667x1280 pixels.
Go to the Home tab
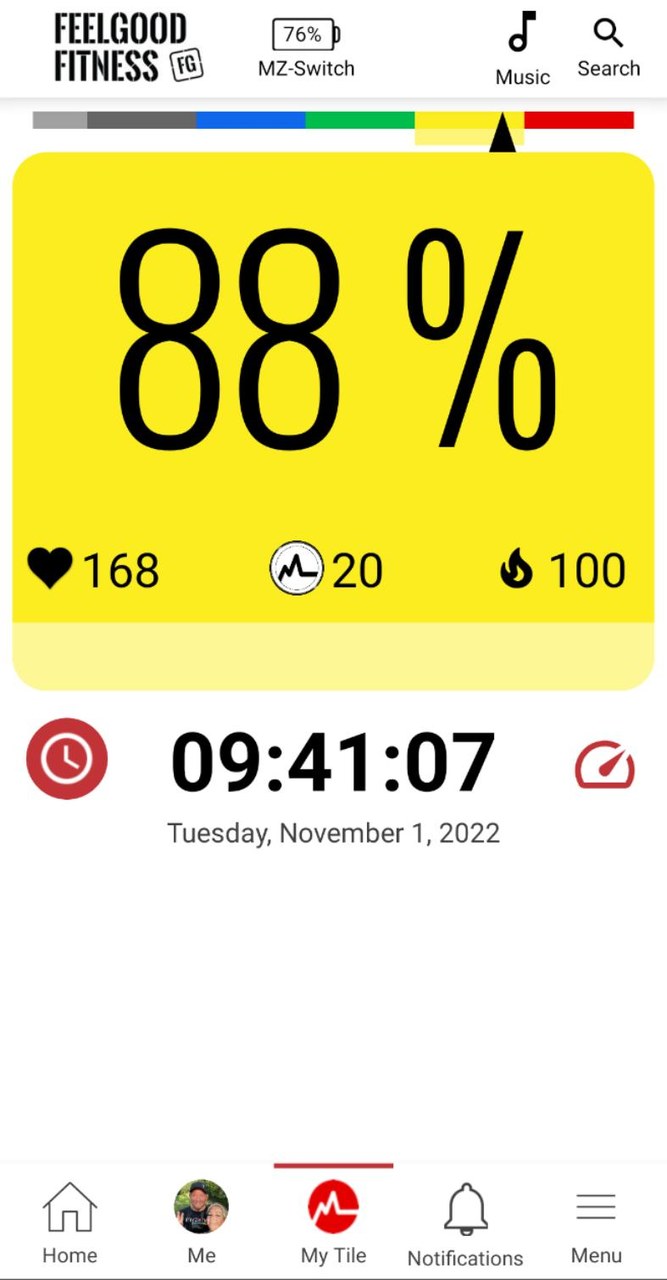tap(70, 1222)
